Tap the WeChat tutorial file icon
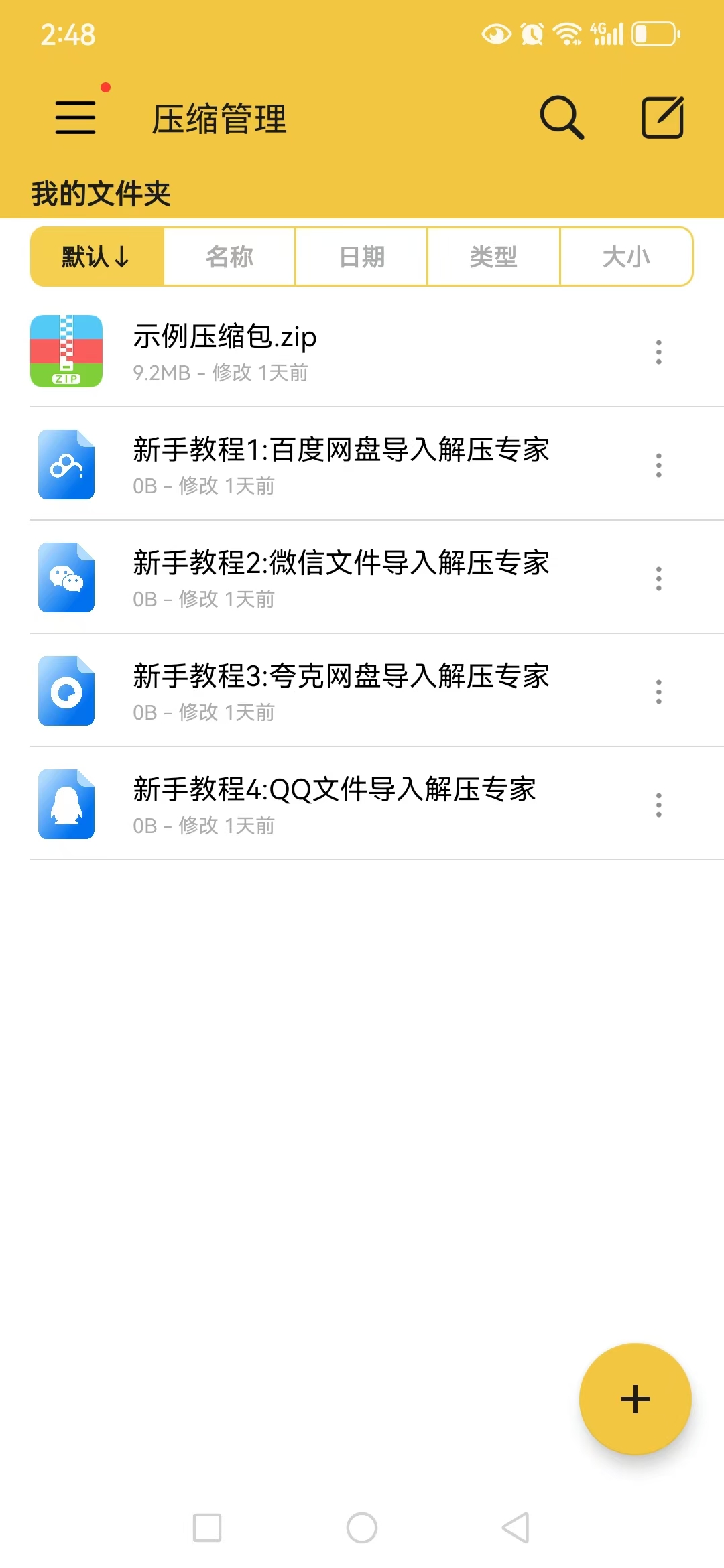Image resolution: width=724 pixels, height=1568 pixels. pyautogui.click(x=66, y=578)
